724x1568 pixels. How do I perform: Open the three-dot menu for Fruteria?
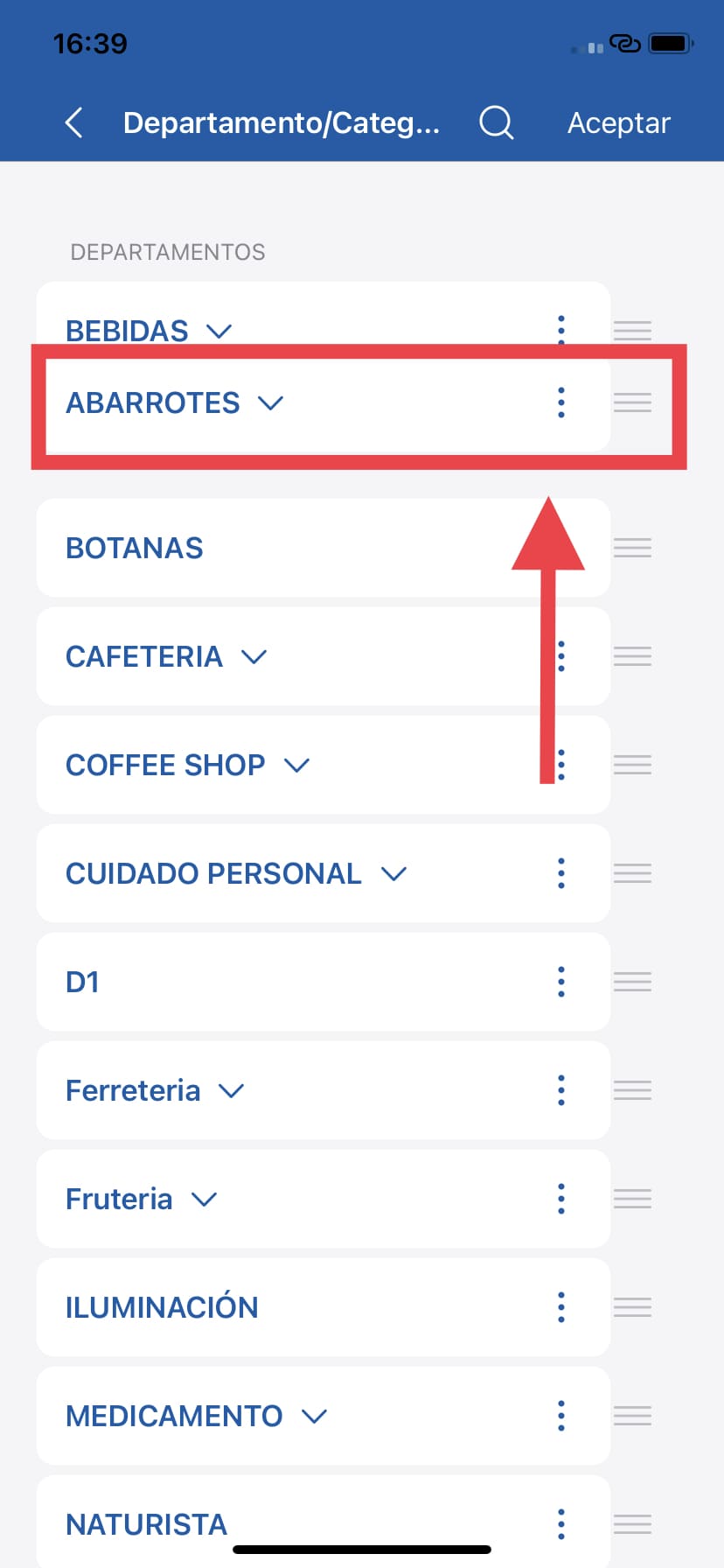(x=561, y=1199)
